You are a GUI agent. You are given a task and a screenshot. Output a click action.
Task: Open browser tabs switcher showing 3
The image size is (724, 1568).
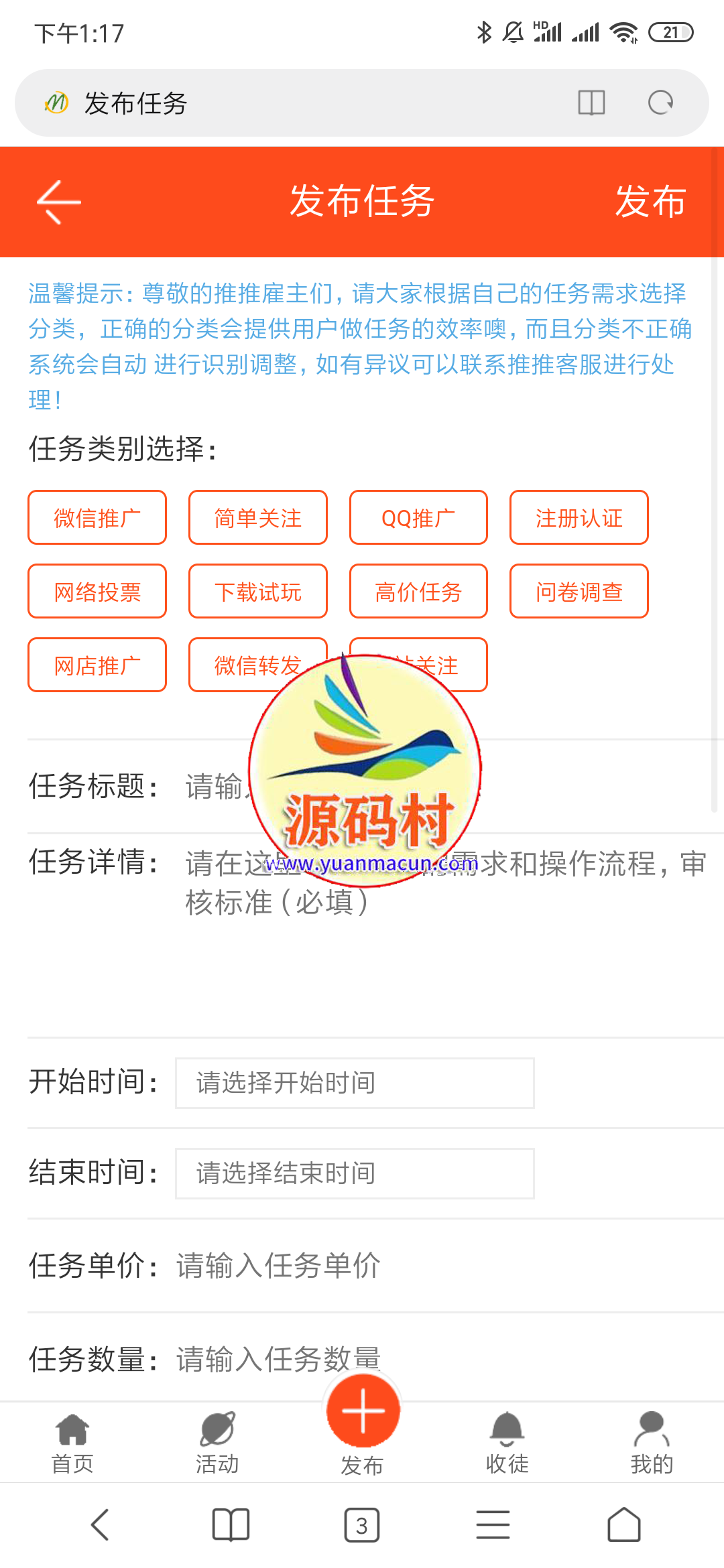click(x=362, y=1526)
